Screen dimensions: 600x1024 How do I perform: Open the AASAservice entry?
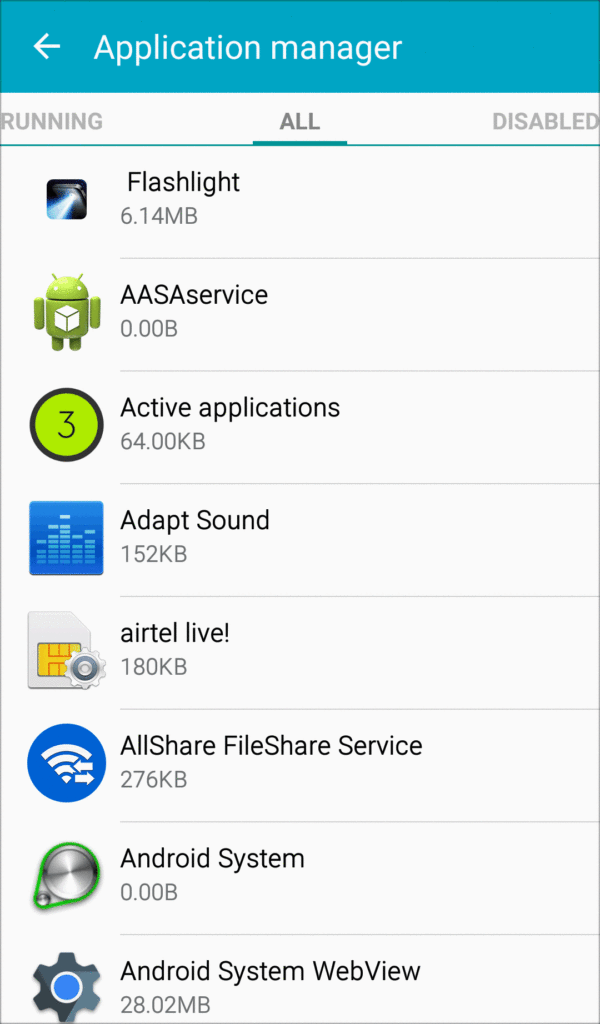point(300,314)
